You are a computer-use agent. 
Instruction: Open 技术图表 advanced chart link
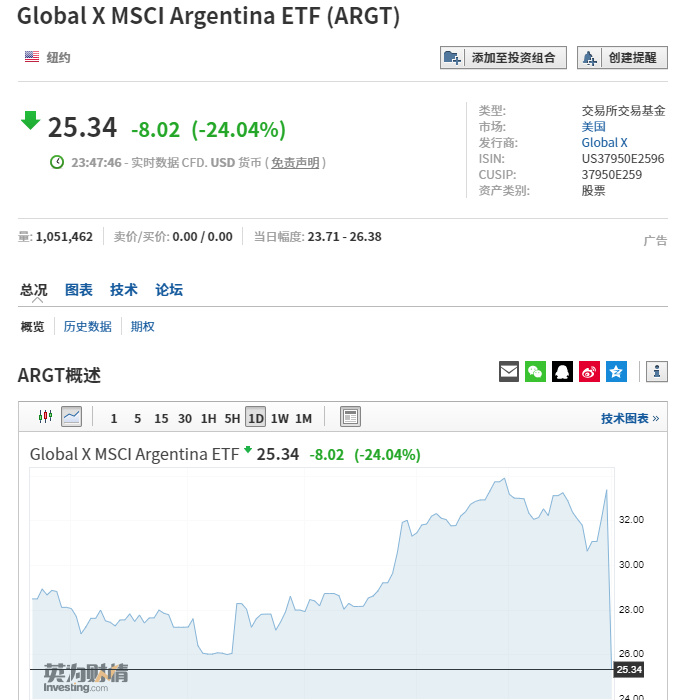click(629, 418)
